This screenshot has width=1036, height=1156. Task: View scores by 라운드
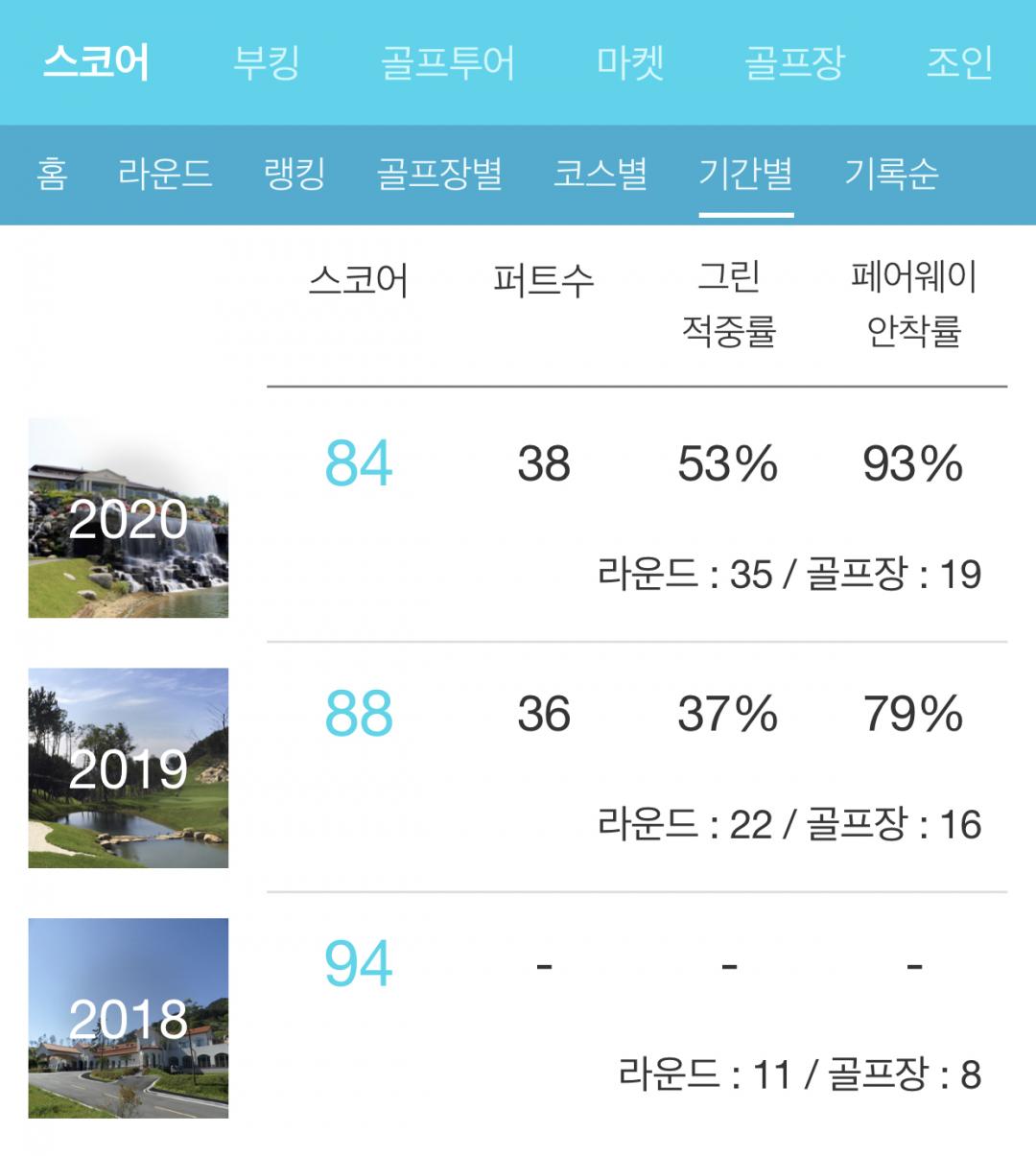165,175
